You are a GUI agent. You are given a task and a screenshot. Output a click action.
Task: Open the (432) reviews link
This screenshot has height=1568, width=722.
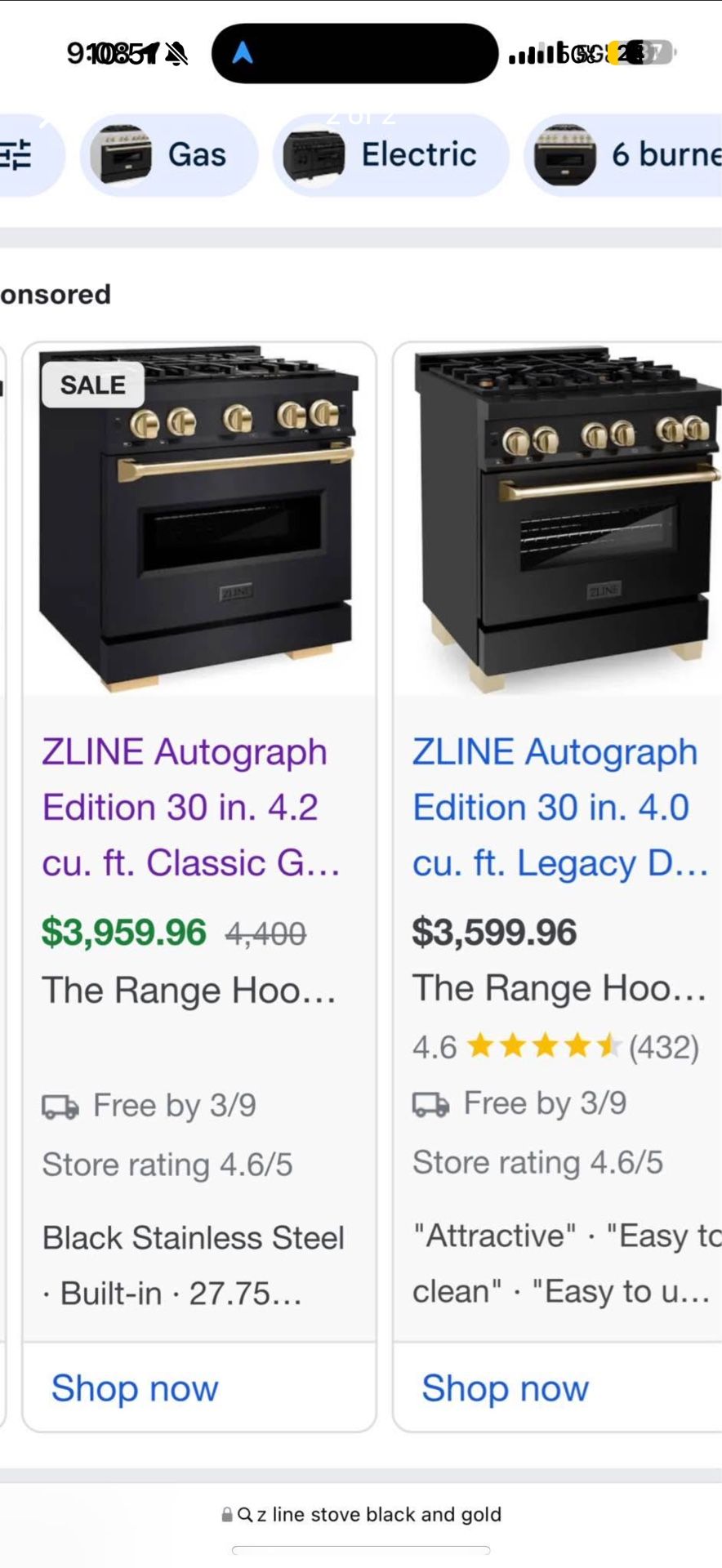coord(666,1046)
